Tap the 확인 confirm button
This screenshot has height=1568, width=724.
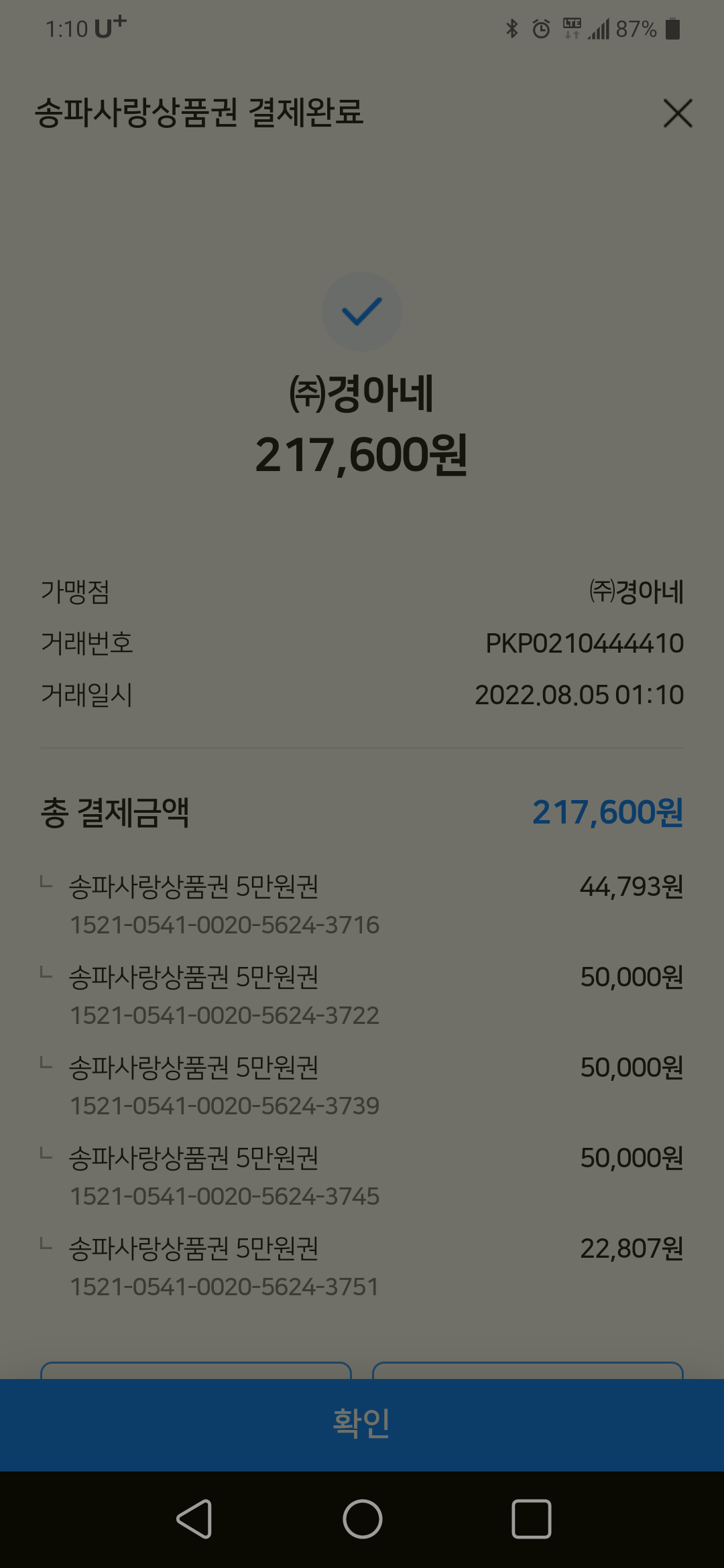click(x=362, y=1425)
